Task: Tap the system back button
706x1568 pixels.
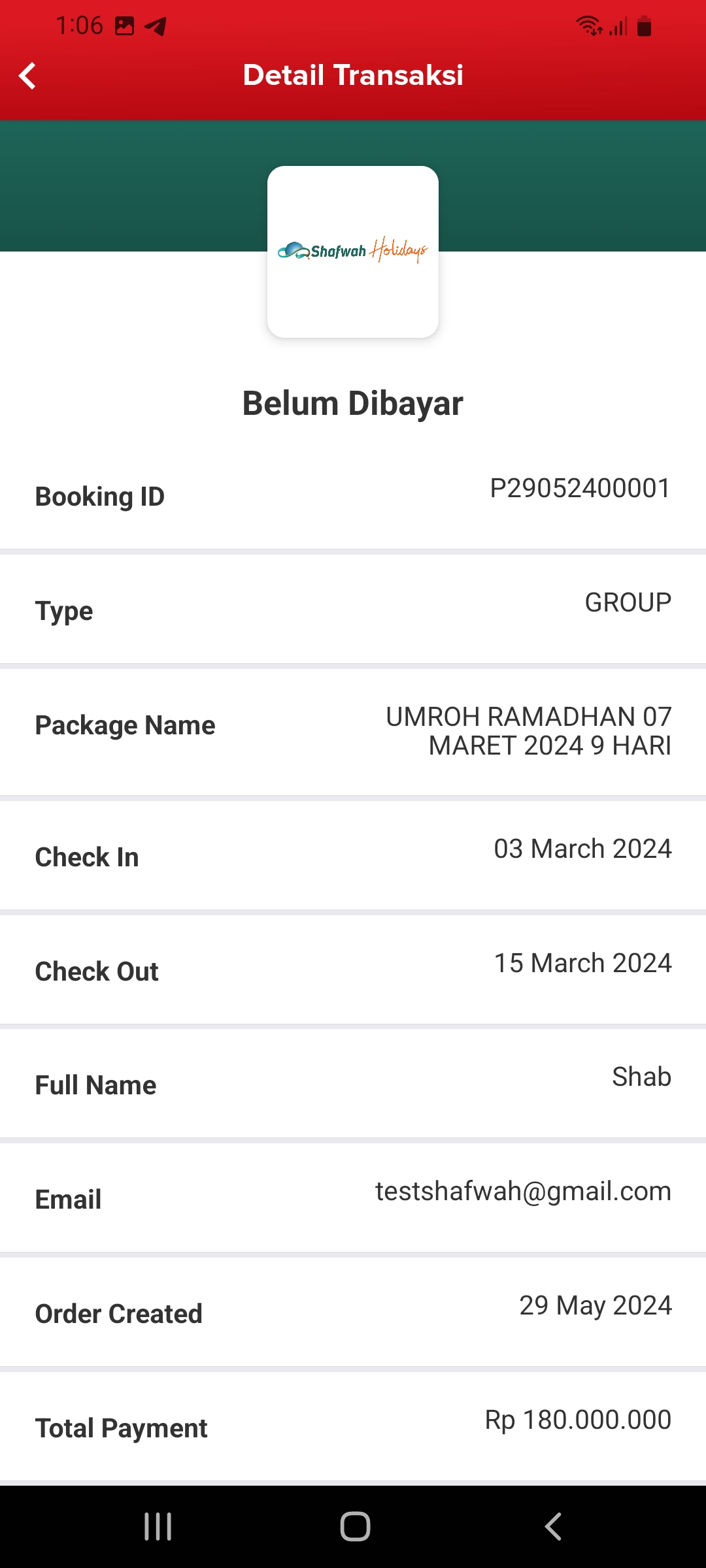Action: pyautogui.click(x=553, y=1527)
